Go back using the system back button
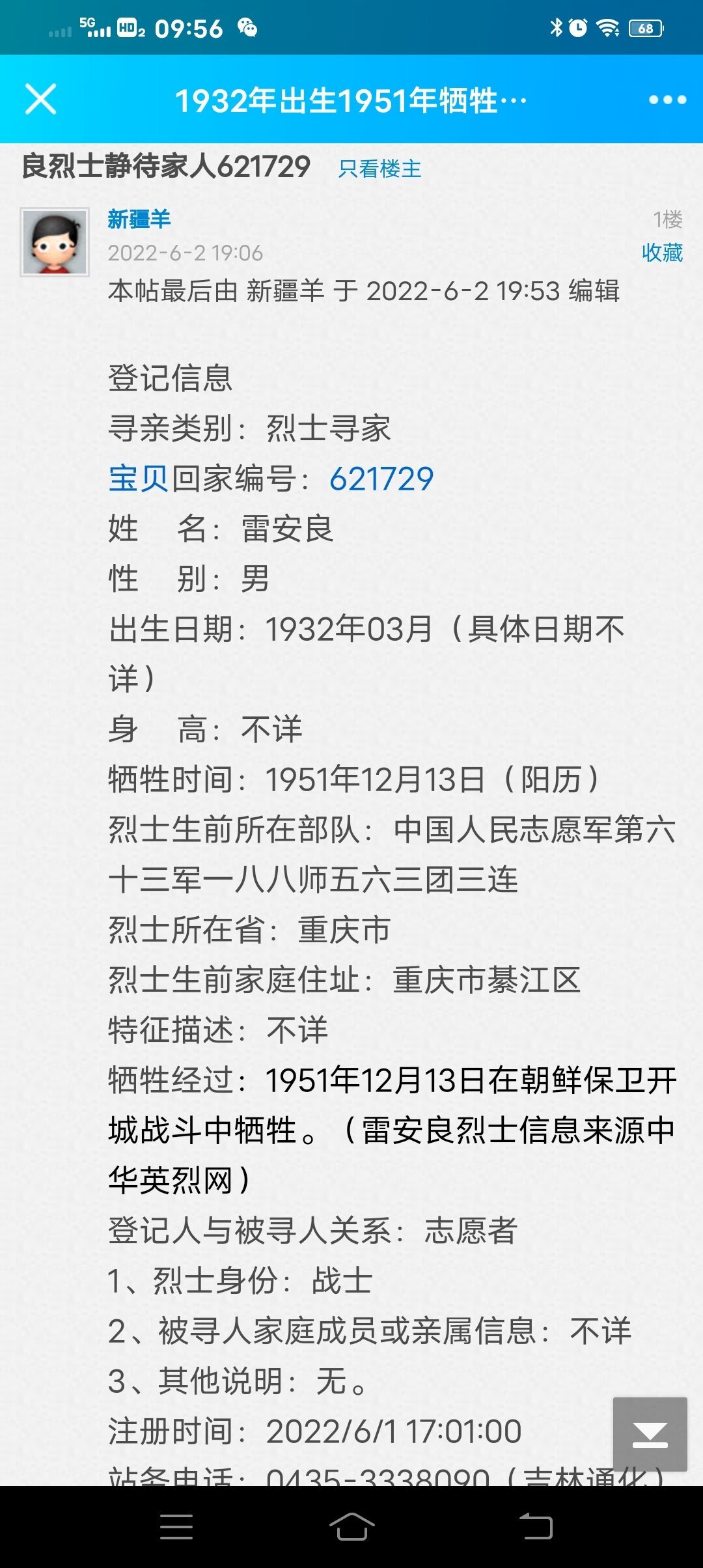 coord(536,1526)
